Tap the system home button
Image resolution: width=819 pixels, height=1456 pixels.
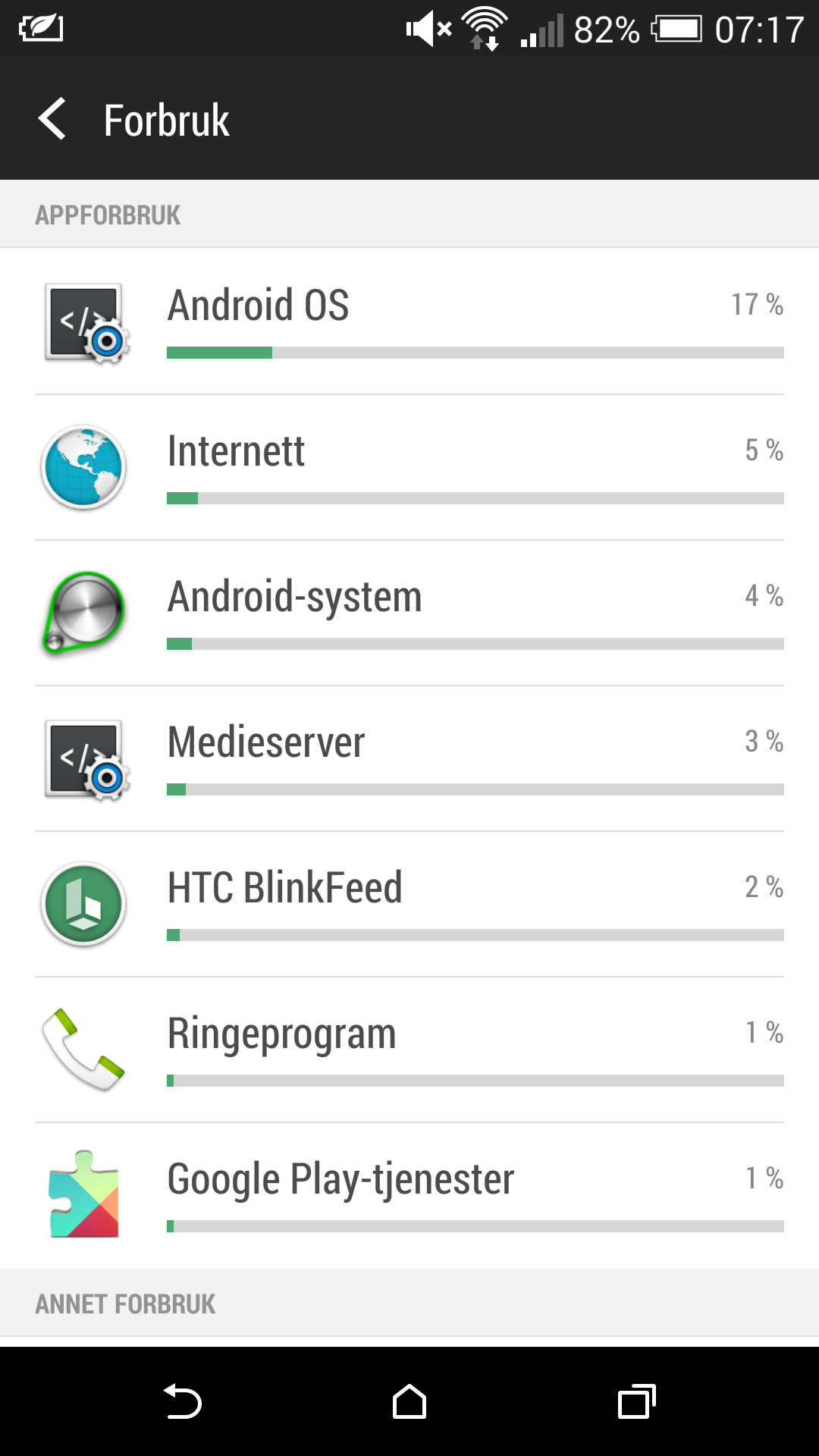tap(409, 1401)
